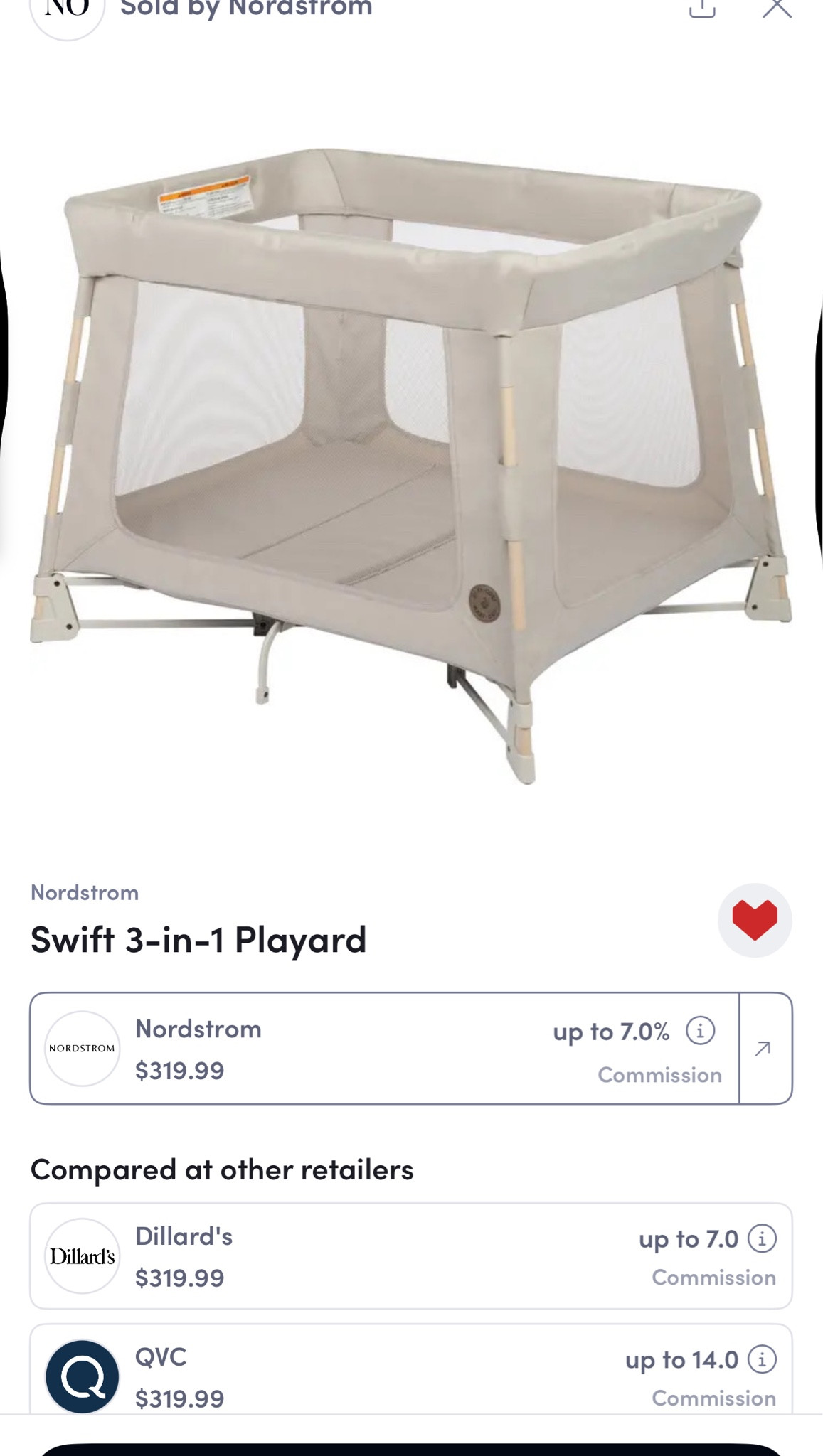View Nordstrom commission info
This screenshot has width=823, height=1456.
point(701,1030)
